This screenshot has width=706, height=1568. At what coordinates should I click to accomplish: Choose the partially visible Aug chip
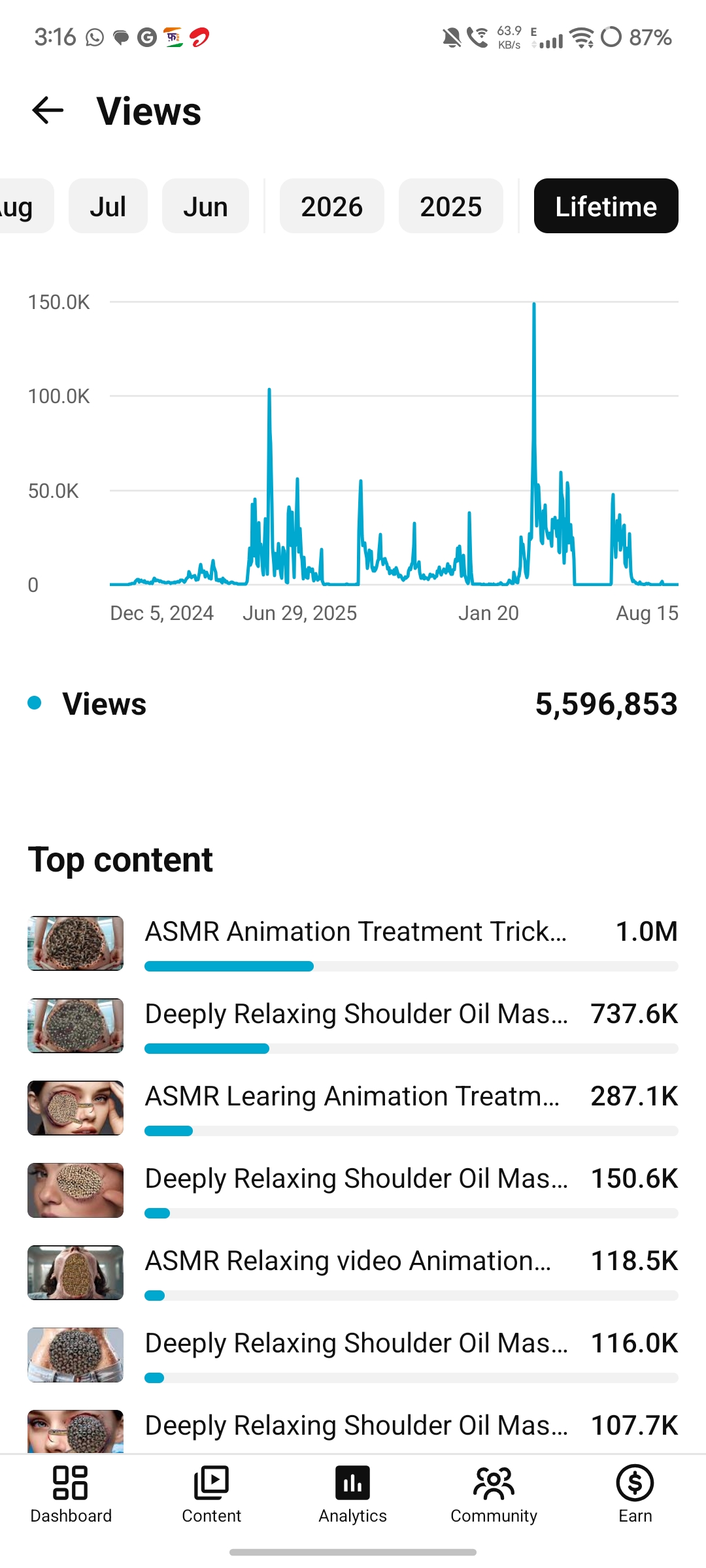pyautogui.click(x=25, y=206)
